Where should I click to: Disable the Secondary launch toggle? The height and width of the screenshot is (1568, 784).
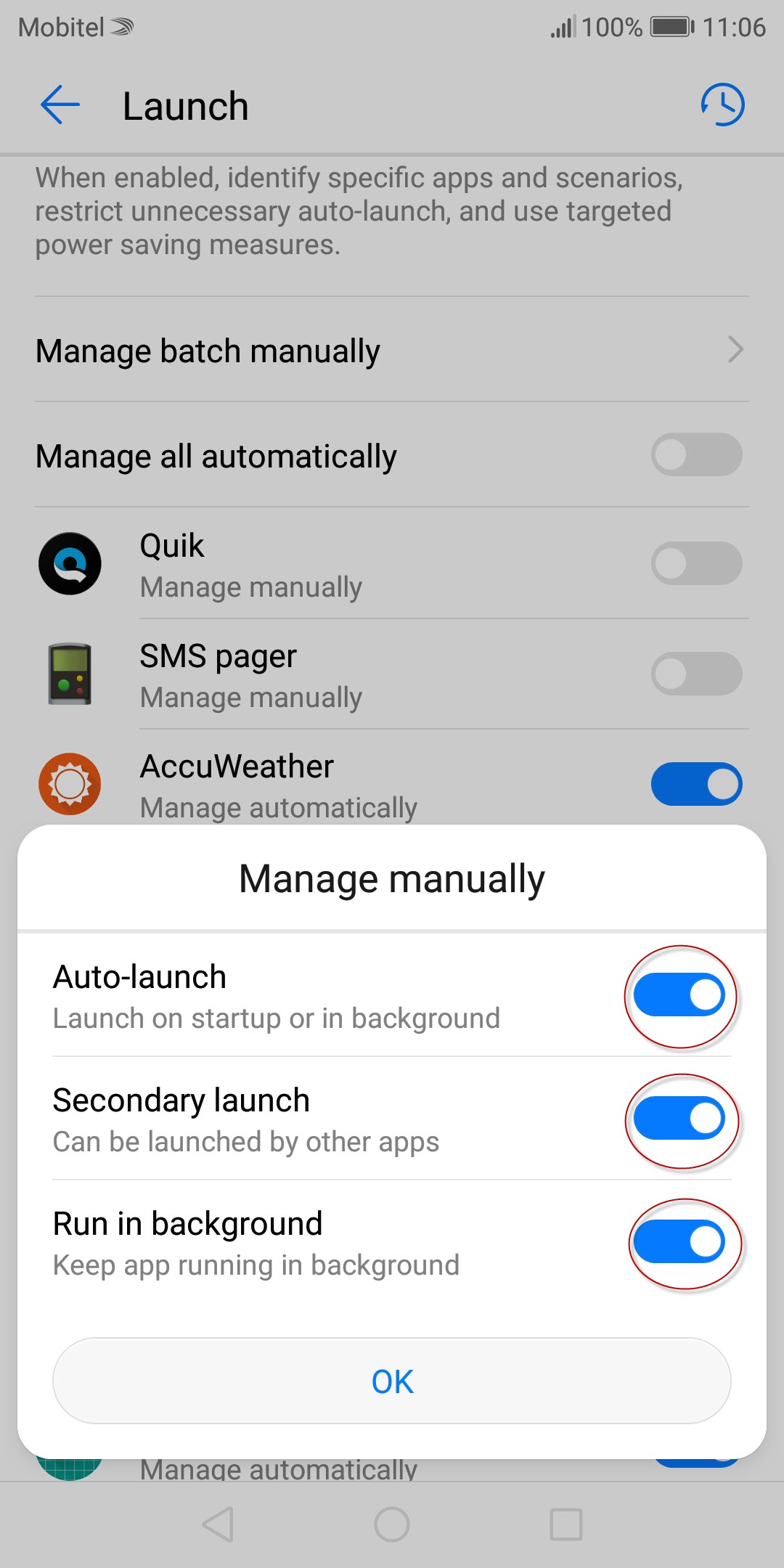(679, 1118)
